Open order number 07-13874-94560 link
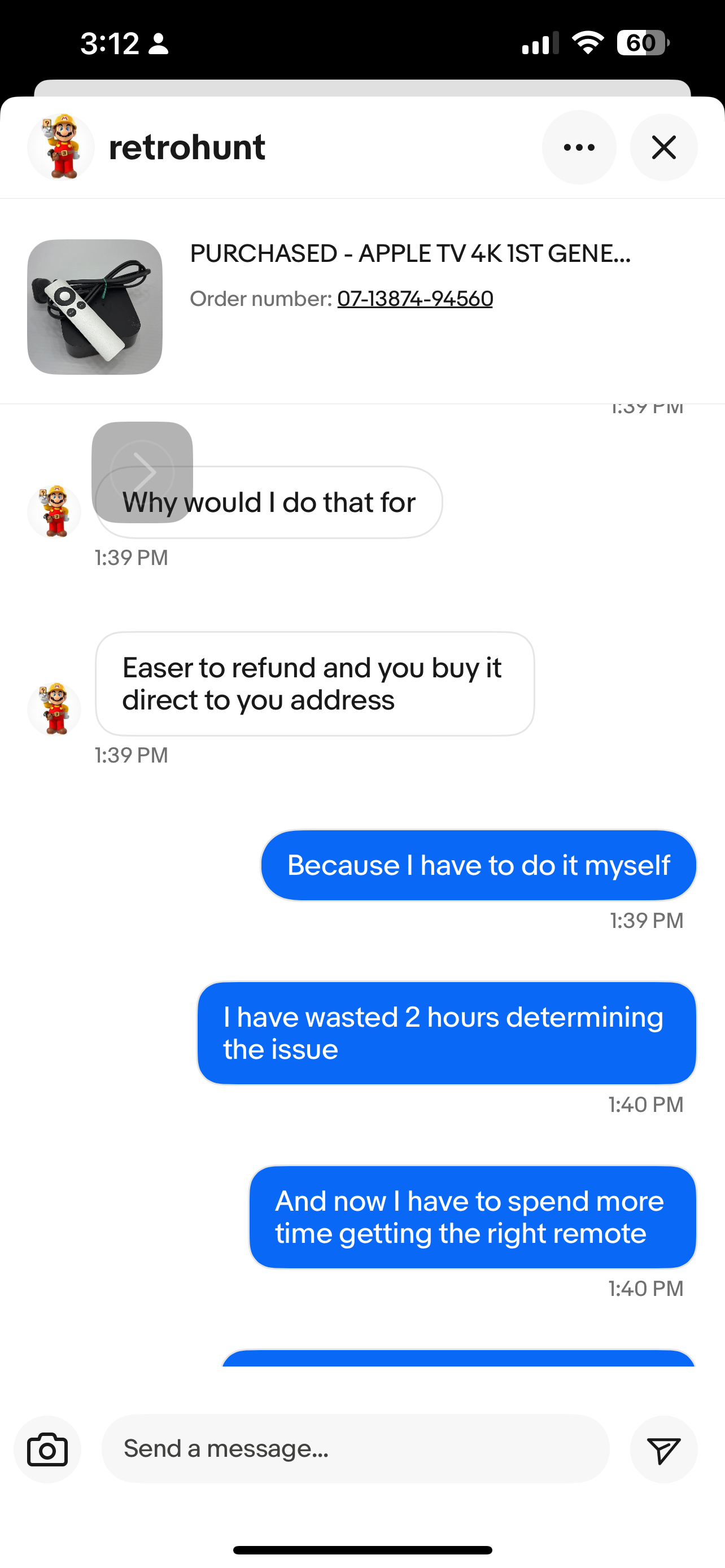725x1568 pixels. click(x=414, y=299)
